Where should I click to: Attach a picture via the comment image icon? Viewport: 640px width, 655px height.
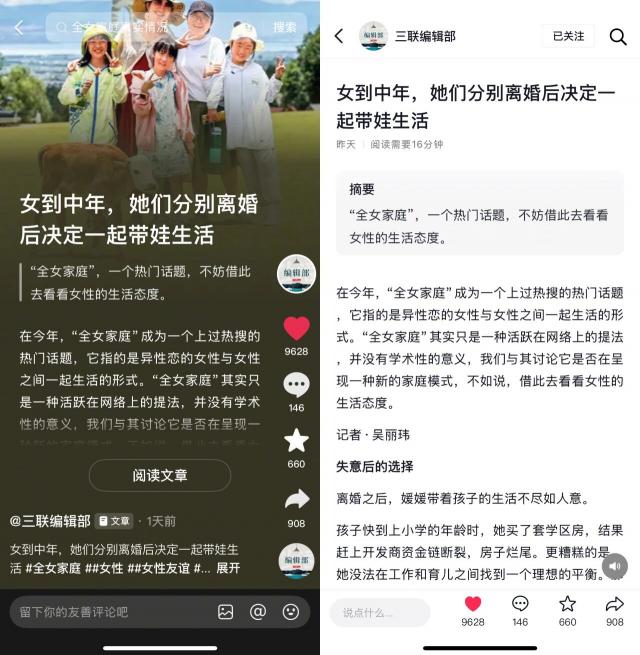click(x=225, y=611)
